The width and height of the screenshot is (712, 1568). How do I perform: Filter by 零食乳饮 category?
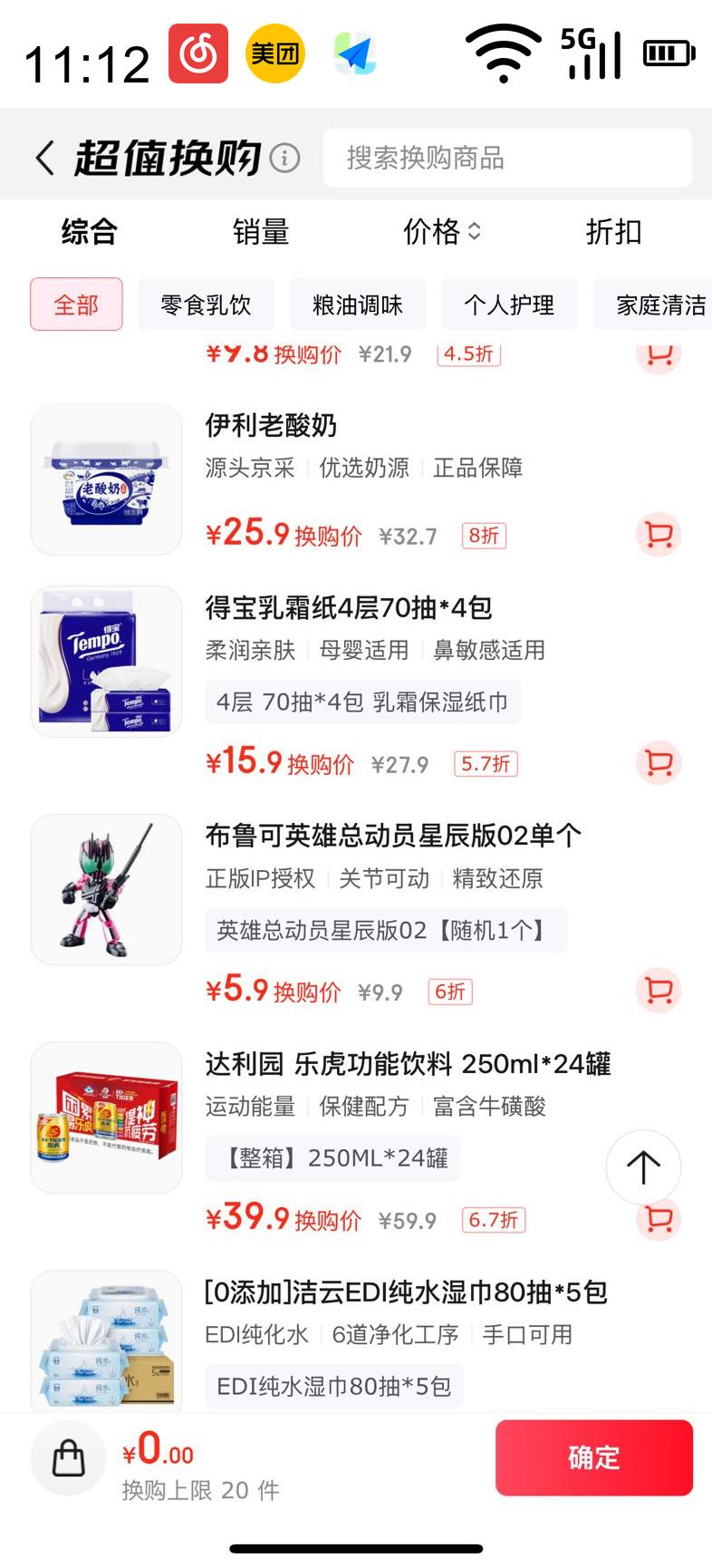[206, 305]
